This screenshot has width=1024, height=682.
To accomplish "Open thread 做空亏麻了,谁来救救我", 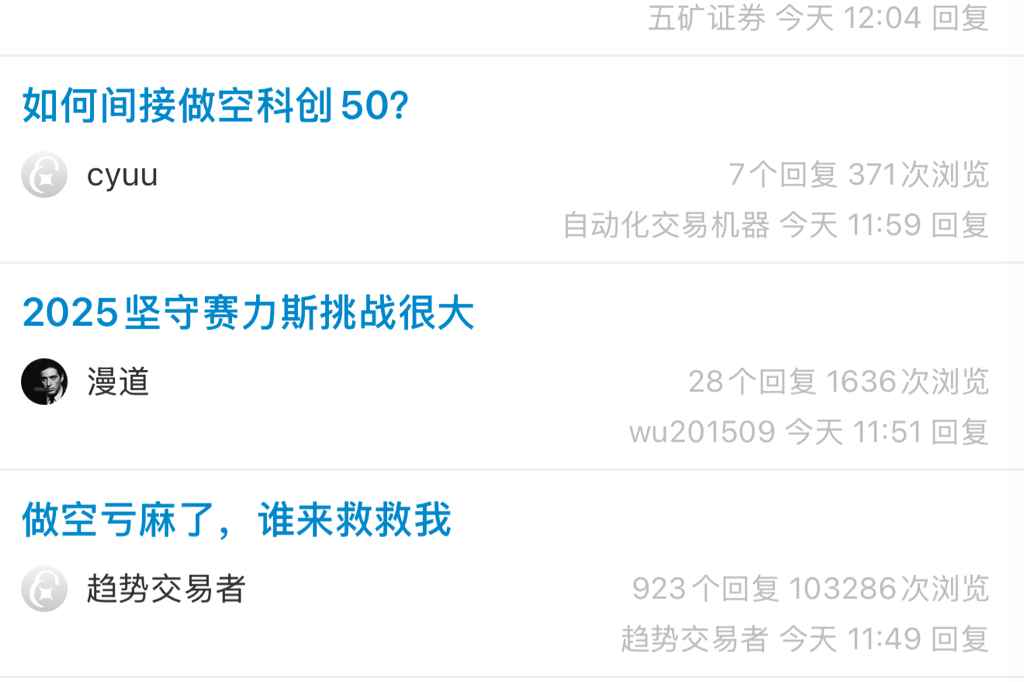I will (237, 520).
